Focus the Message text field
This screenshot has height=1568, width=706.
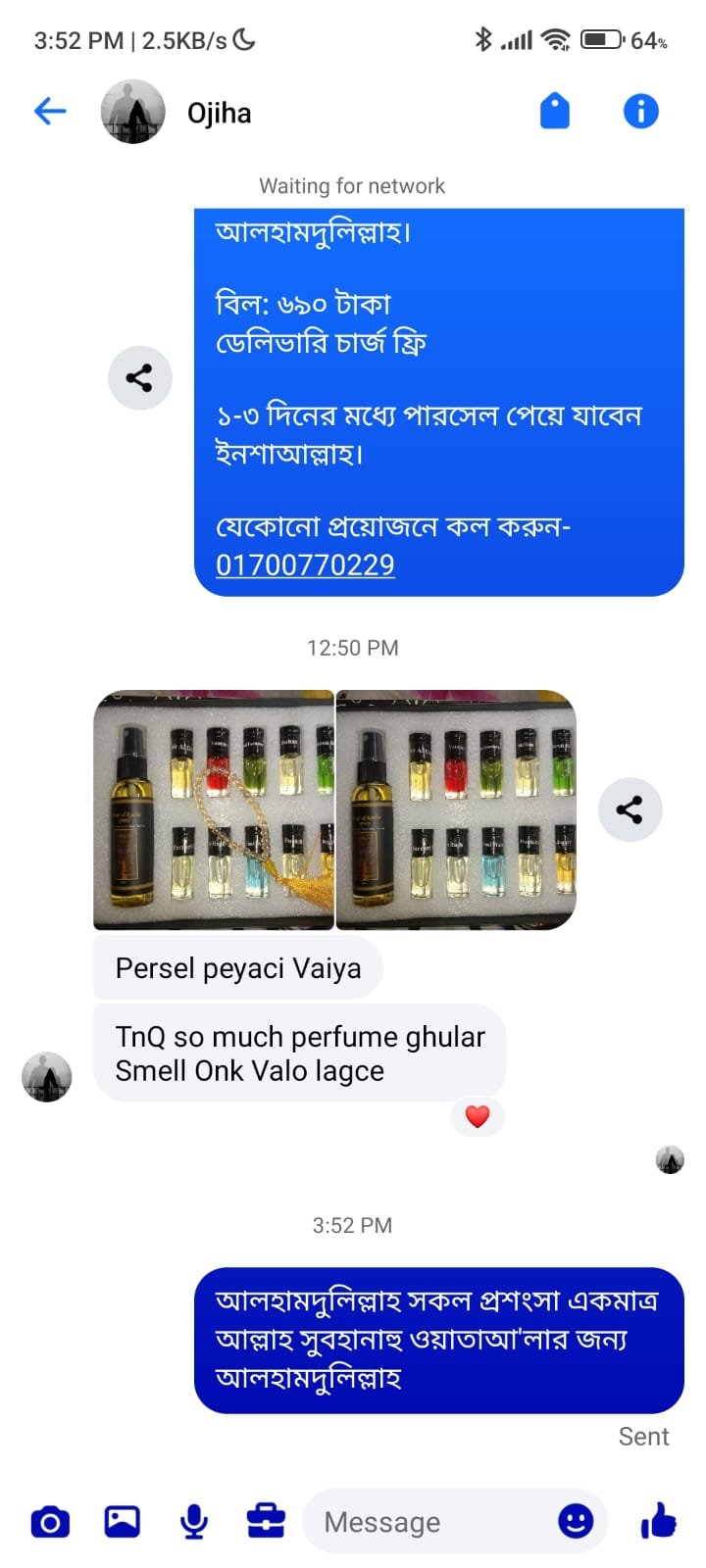[x=431, y=1522]
